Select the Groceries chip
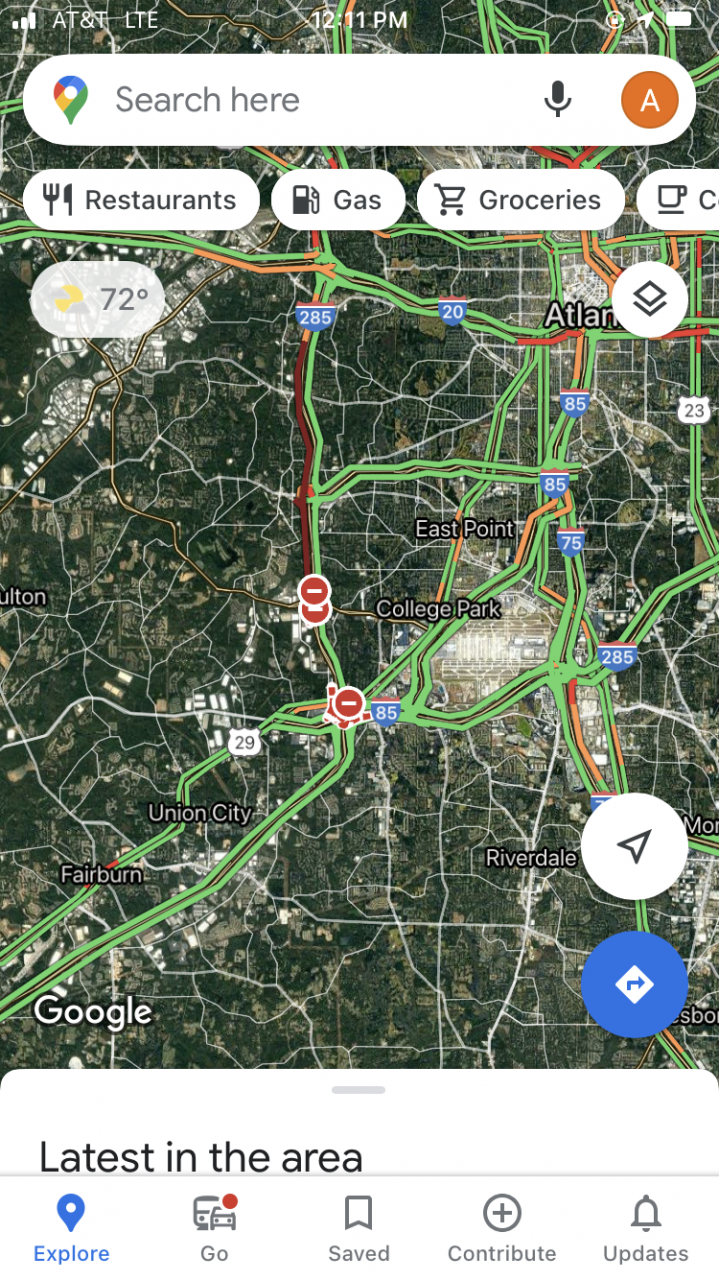The image size is (719, 1280). tap(520, 200)
